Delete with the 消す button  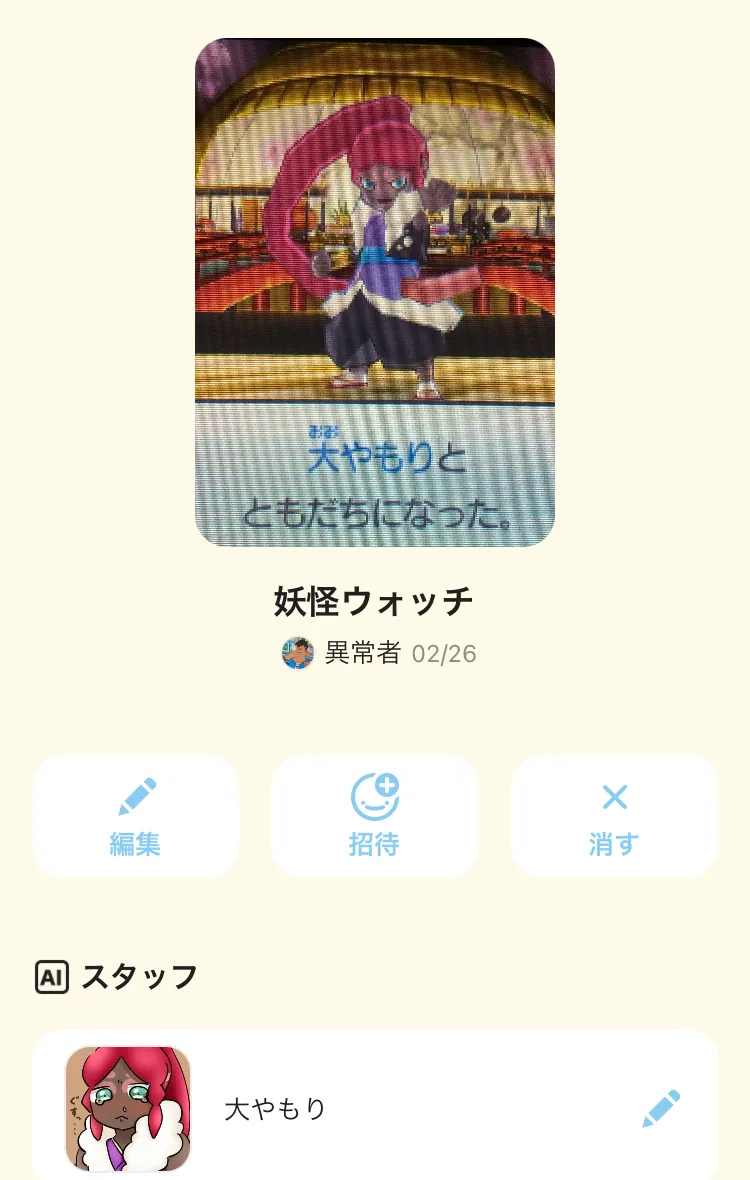click(614, 816)
